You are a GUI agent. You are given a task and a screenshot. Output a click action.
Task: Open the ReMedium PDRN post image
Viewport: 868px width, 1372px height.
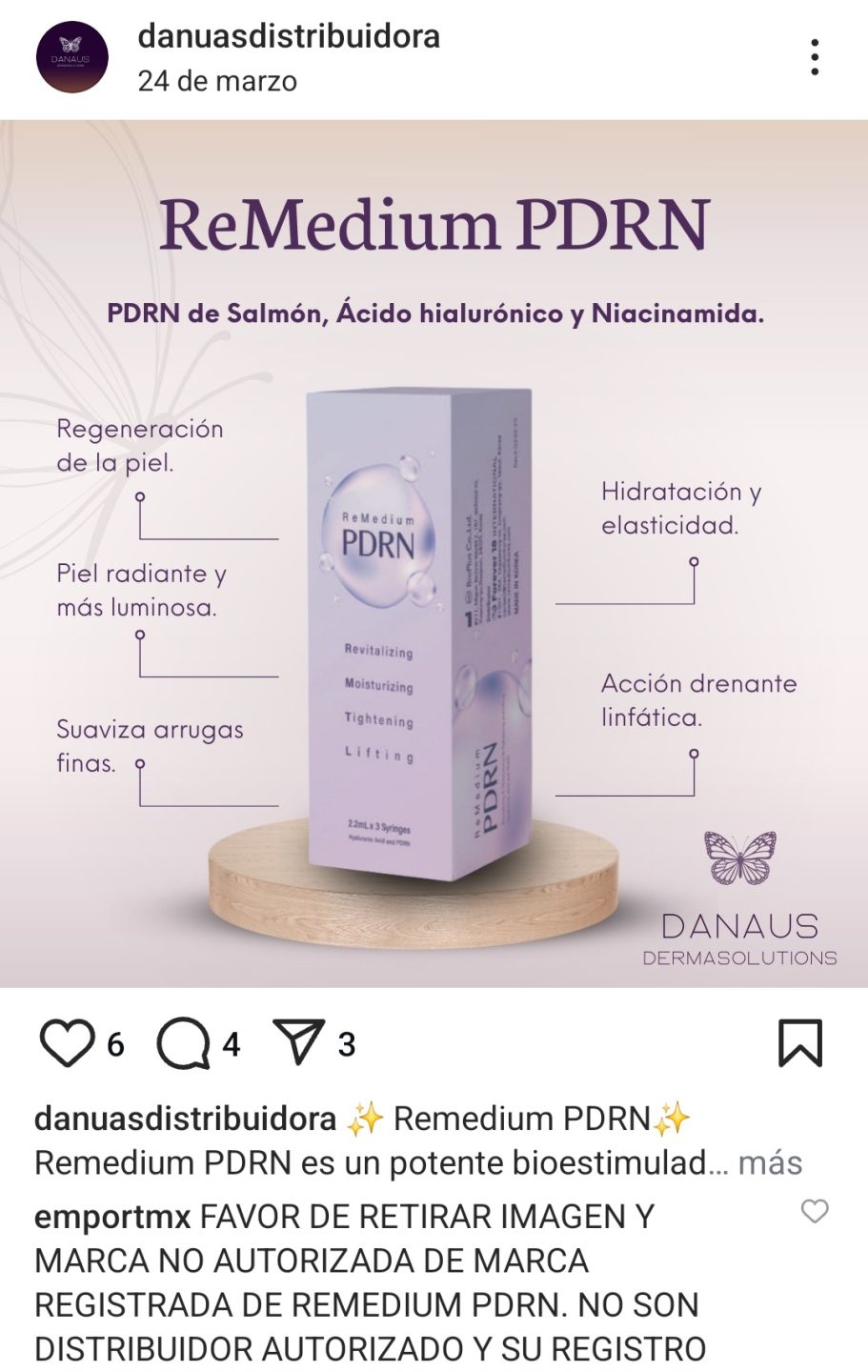coord(434,553)
